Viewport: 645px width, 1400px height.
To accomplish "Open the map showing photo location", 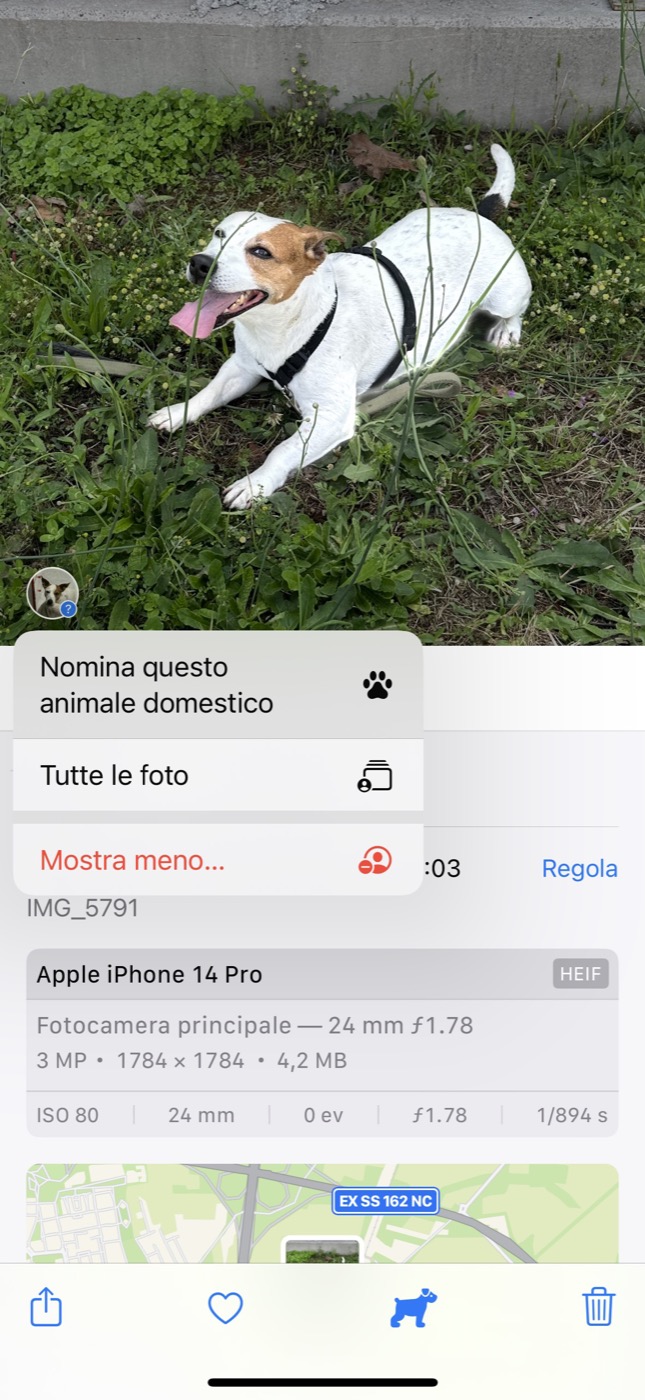I will (322, 1213).
